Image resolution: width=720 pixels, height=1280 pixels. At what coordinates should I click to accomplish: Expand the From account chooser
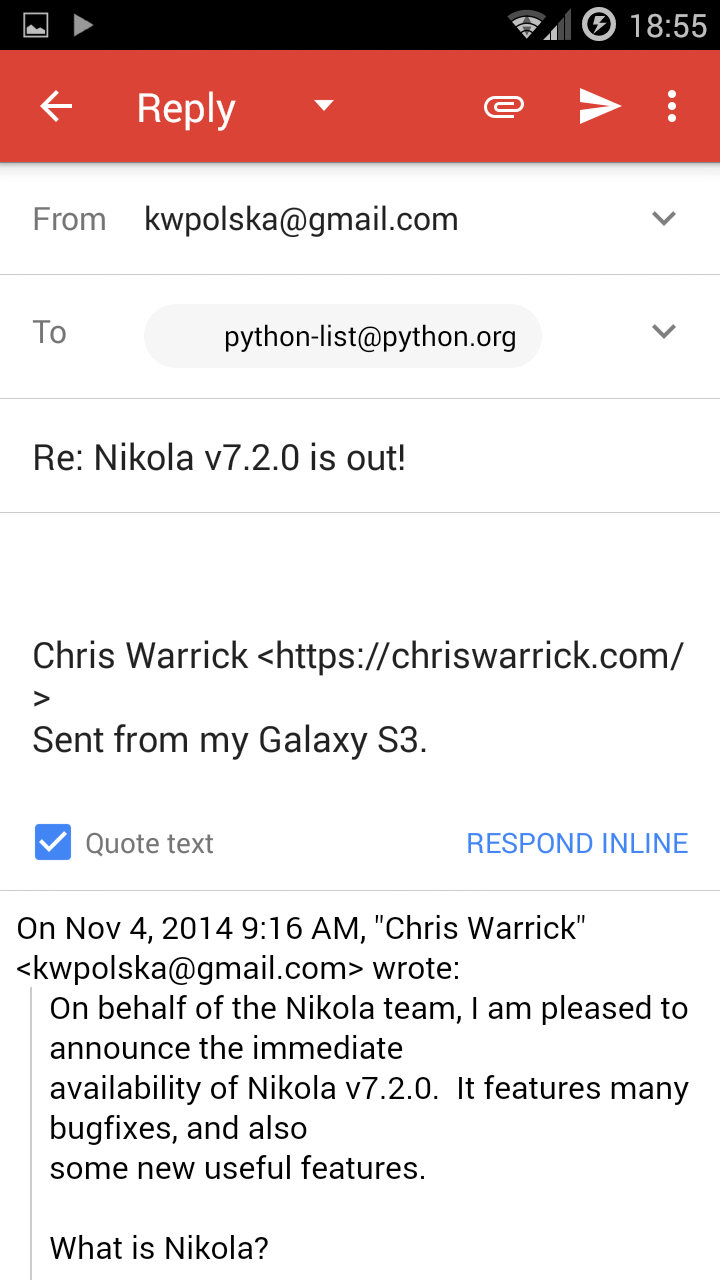664,218
